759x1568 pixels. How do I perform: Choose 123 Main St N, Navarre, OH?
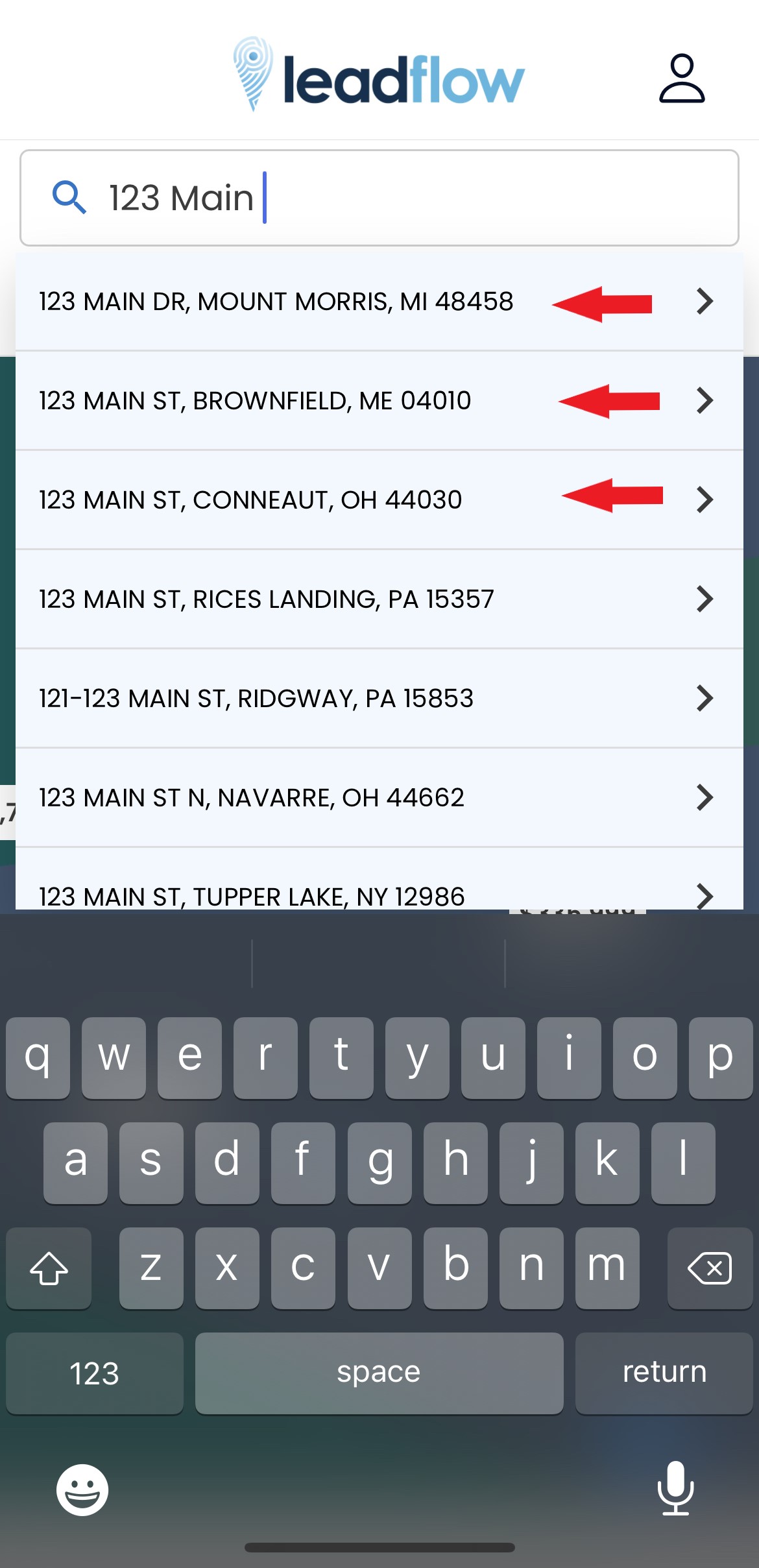click(x=379, y=798)
